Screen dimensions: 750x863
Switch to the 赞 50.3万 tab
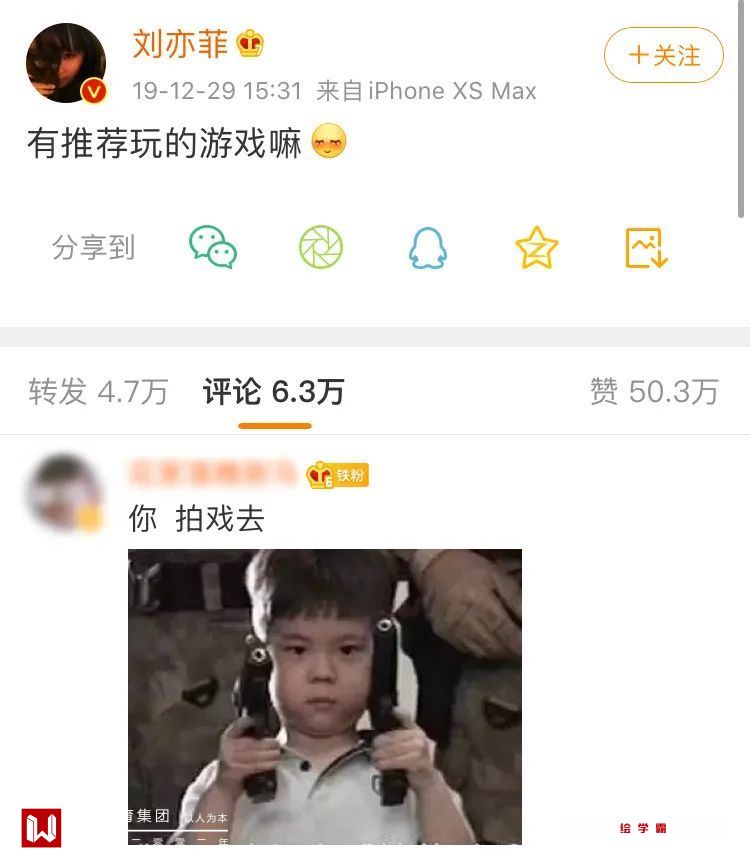[x=654, y=392]
